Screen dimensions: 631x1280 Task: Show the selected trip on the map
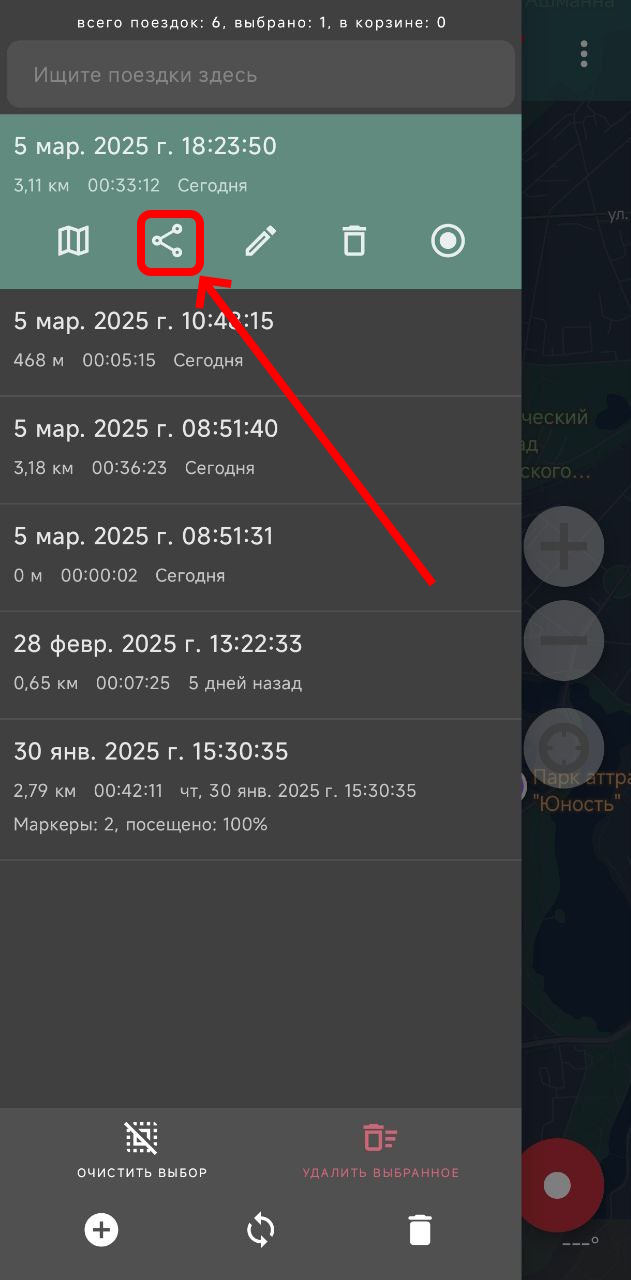[73, 241]
